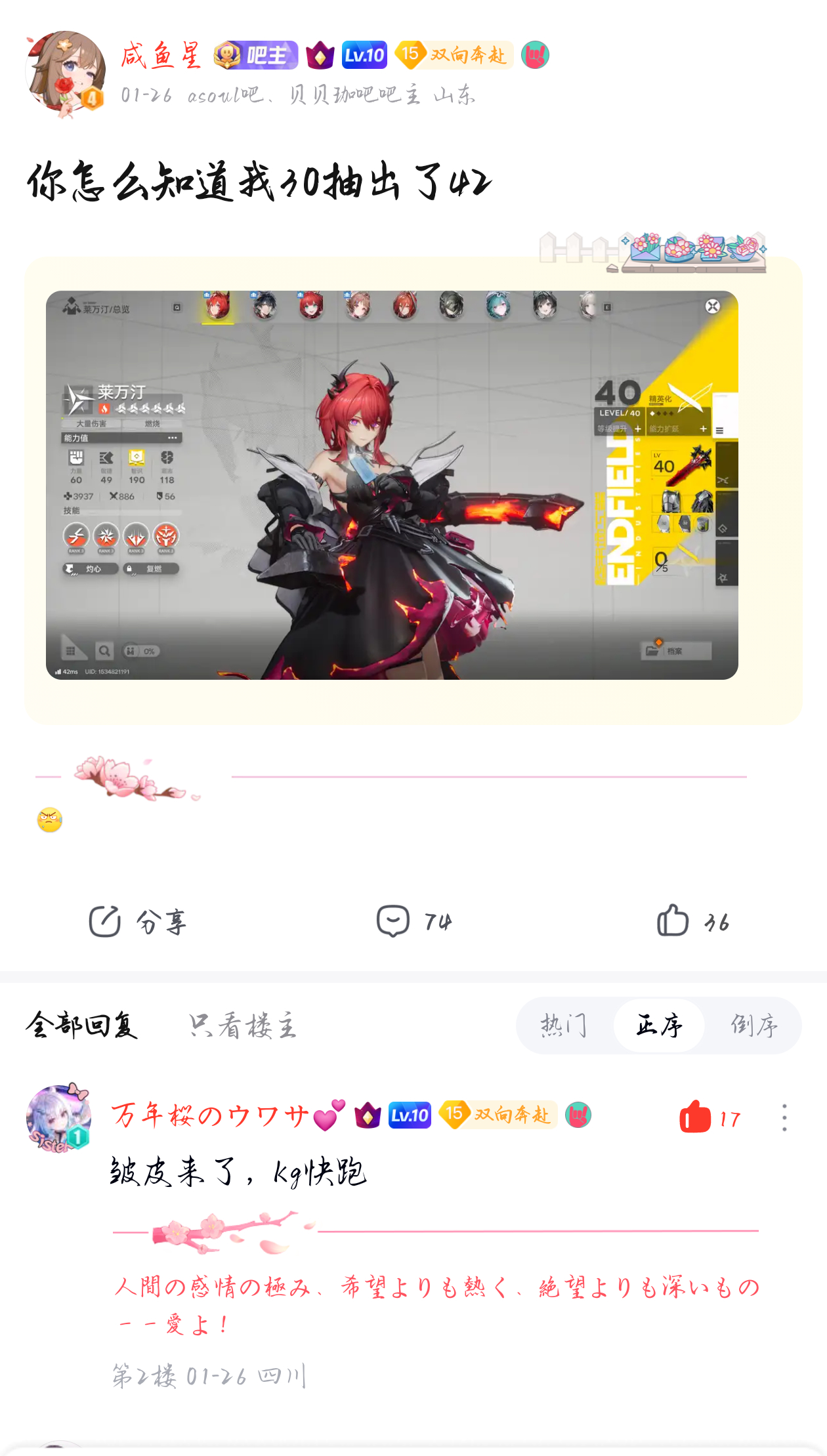Select 正序 reply order
The width and height of the screenshot is (827, 1456).
click(x=659, y=1026)
